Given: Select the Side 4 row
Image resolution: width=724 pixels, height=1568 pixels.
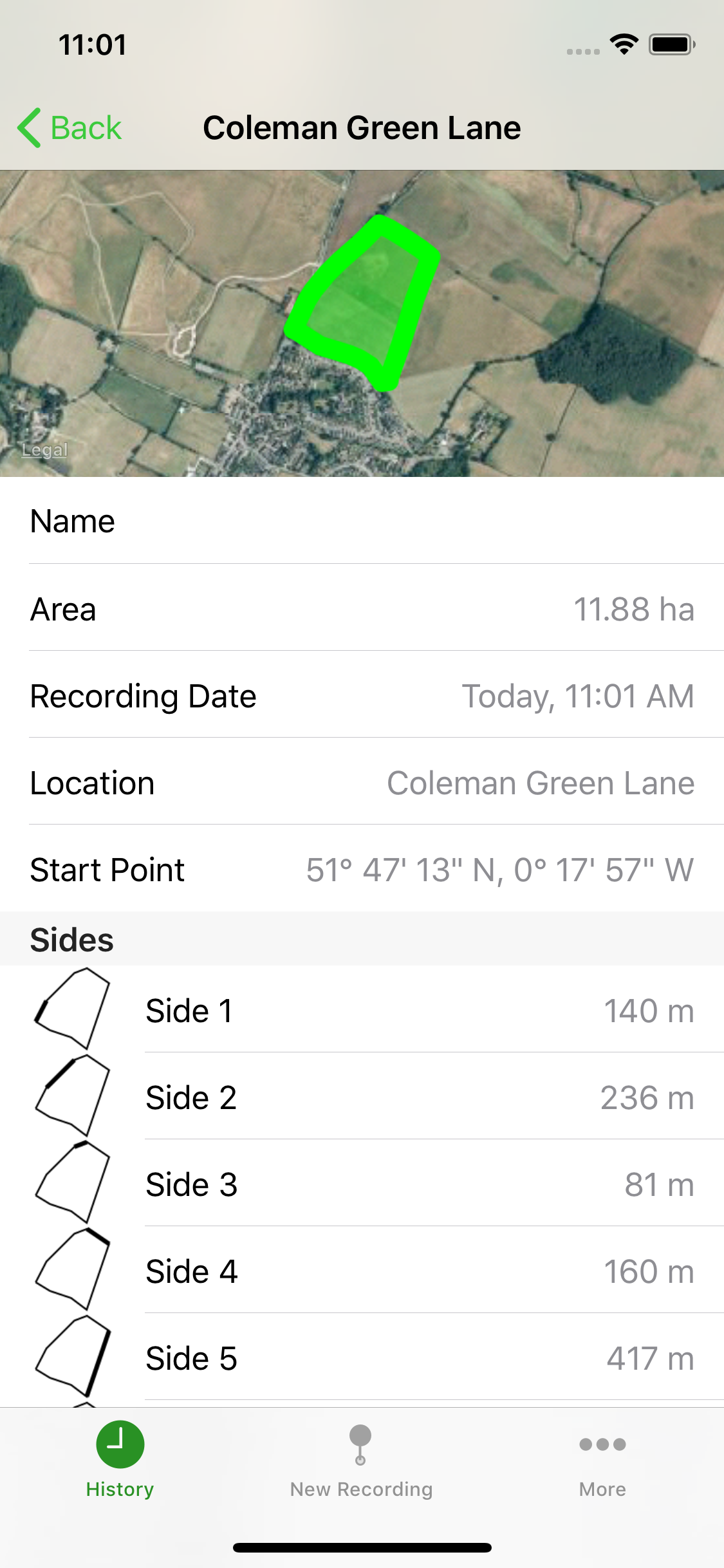Looking at the screenshot, I should tap(362, 1271).
